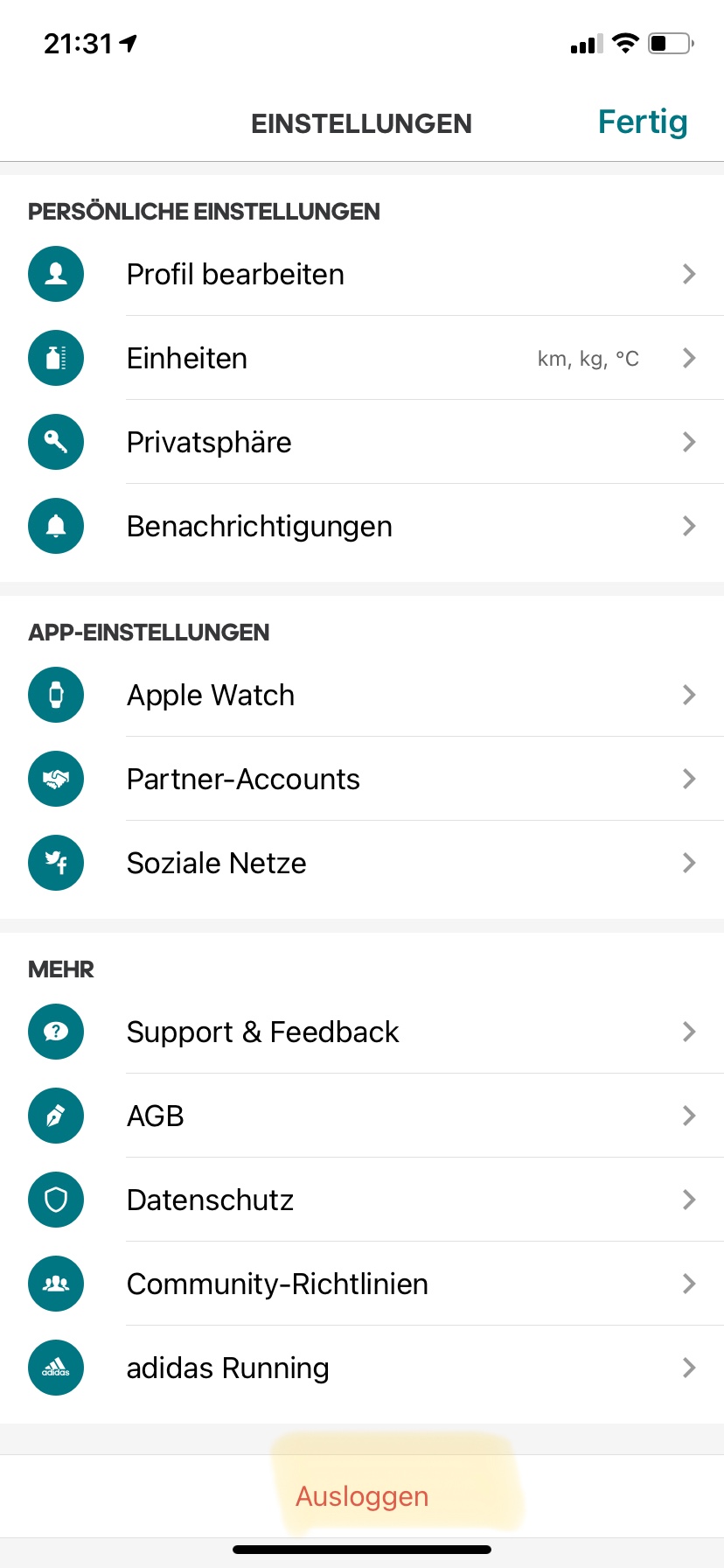Viewport: 724px width, 1568px height.
Task: Tap Ausloggen to log out
Action: (x=362, y=1496)
